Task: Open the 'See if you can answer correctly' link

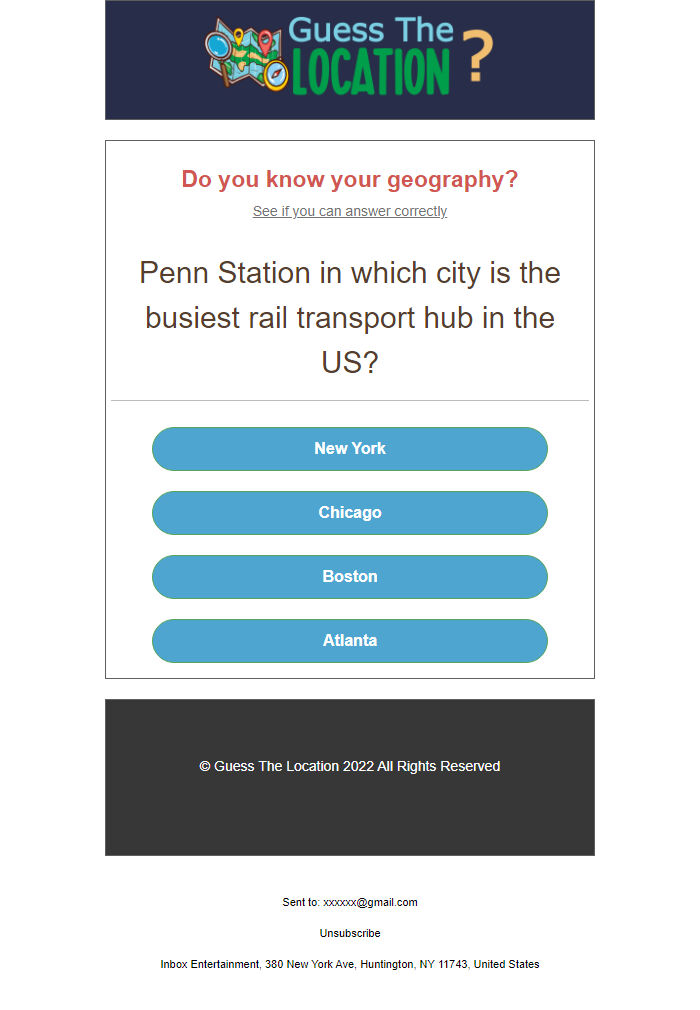Action: tap(350, 211)
